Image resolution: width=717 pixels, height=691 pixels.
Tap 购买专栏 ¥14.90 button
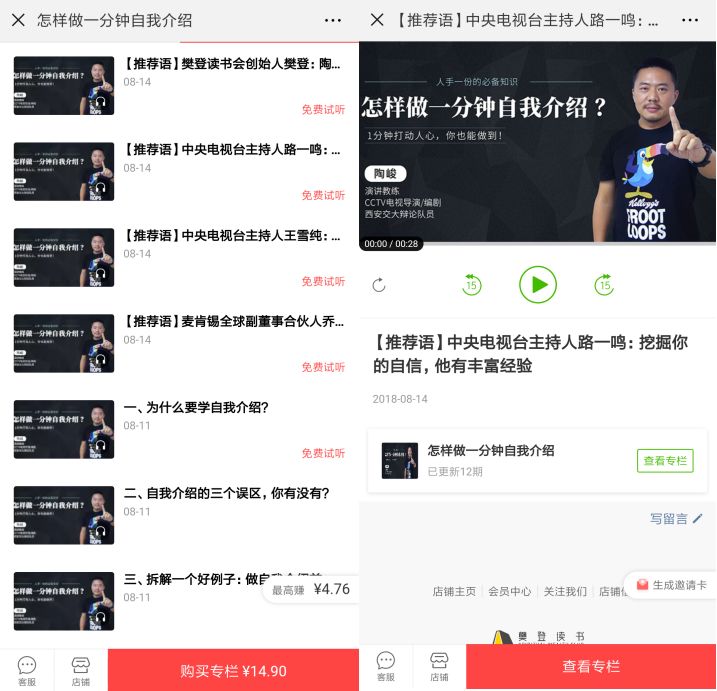[x=233, y=671]
